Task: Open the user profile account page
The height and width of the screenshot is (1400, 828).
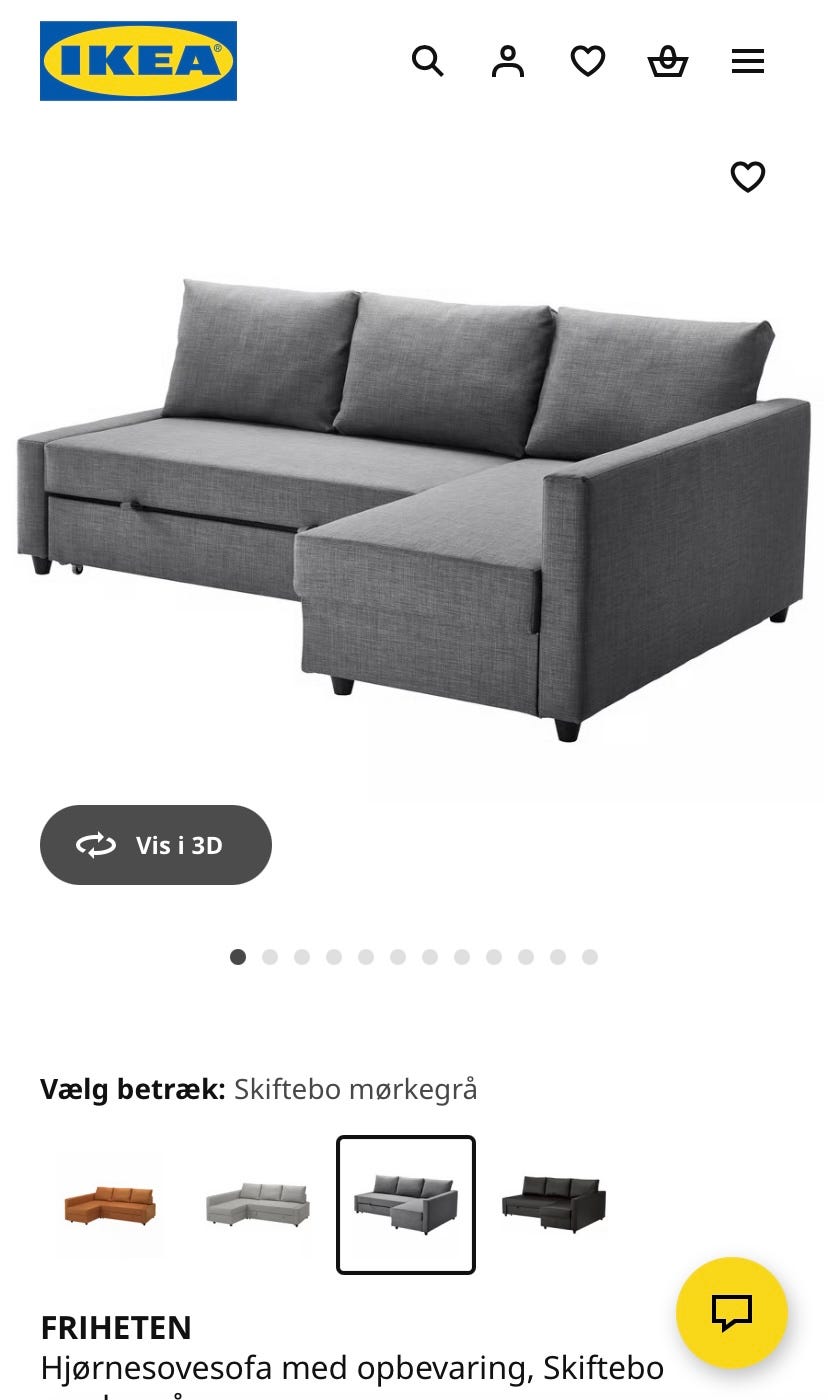Action: [x=508, y=61]
